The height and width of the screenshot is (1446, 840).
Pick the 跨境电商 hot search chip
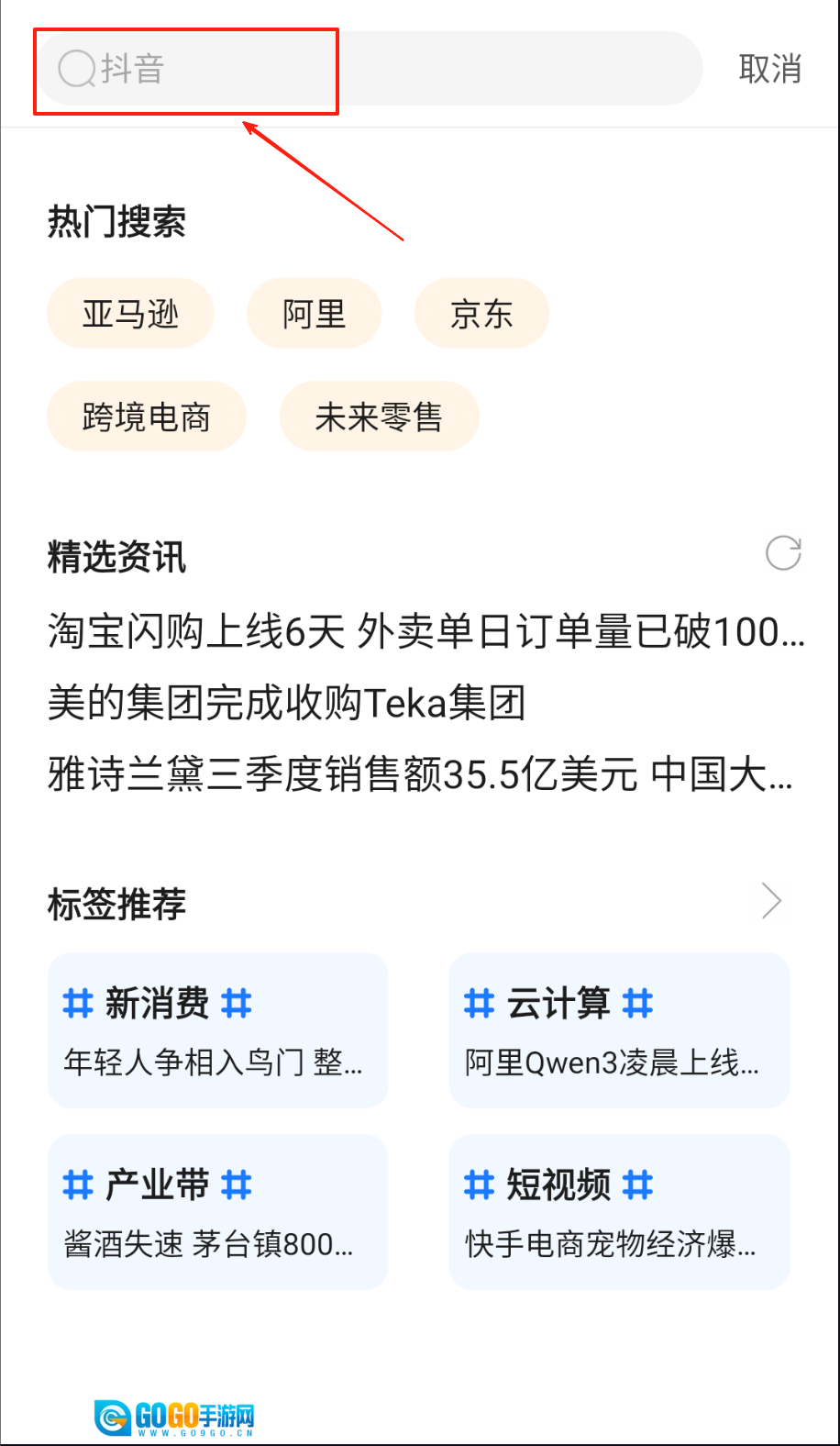(x=147, y=417)
